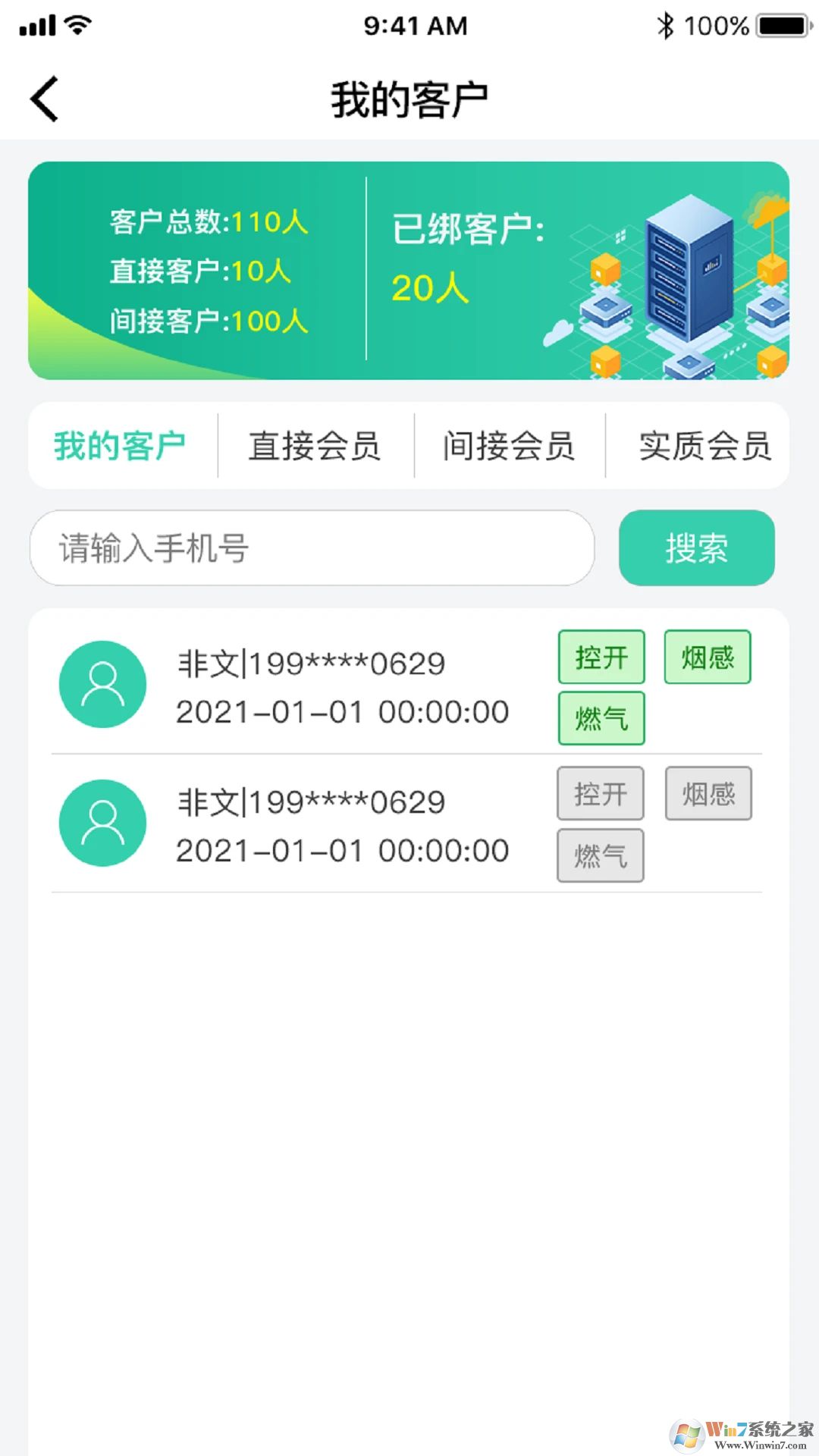Screen dimensions: 819x1456
Task: Click the Bluetooth icon in the status bar
Action: 666,24
